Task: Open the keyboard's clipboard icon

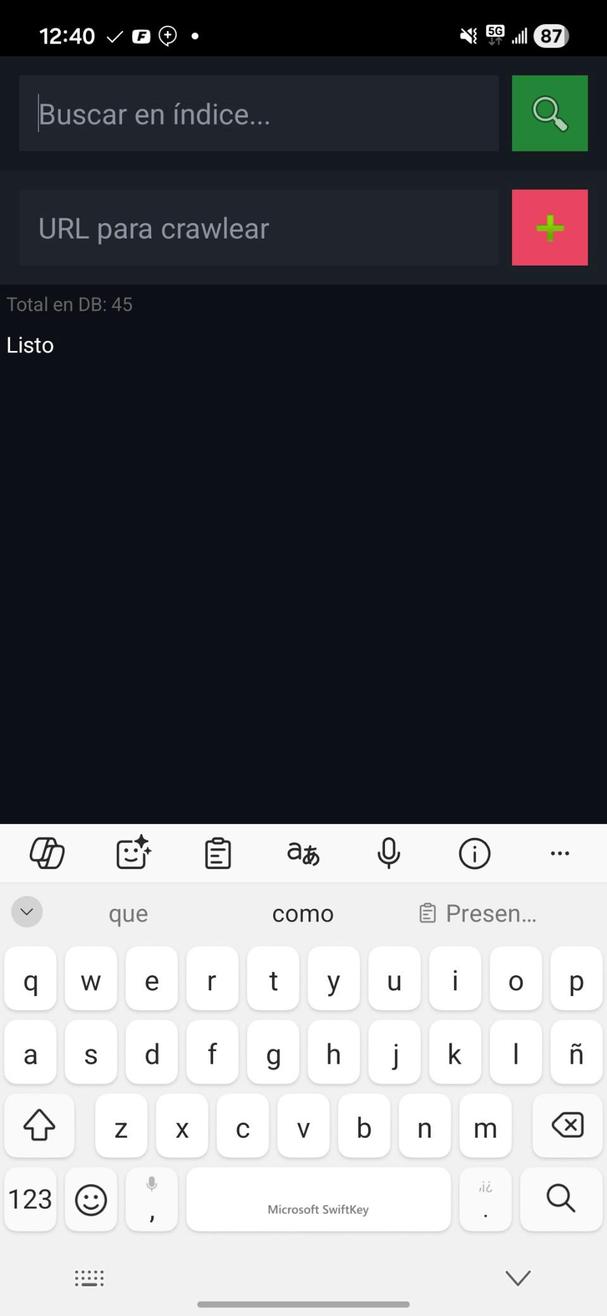Action: click(217, 853)
